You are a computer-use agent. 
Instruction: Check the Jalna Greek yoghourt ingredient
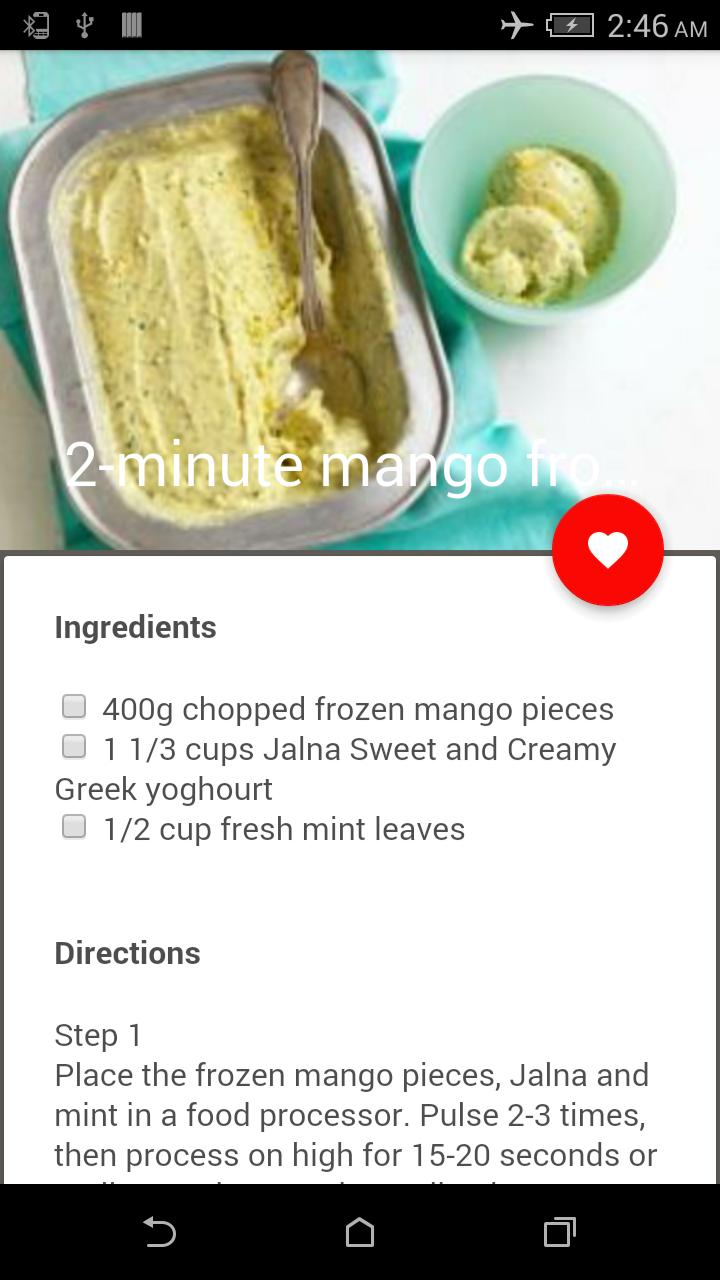(x=73, y=746)
